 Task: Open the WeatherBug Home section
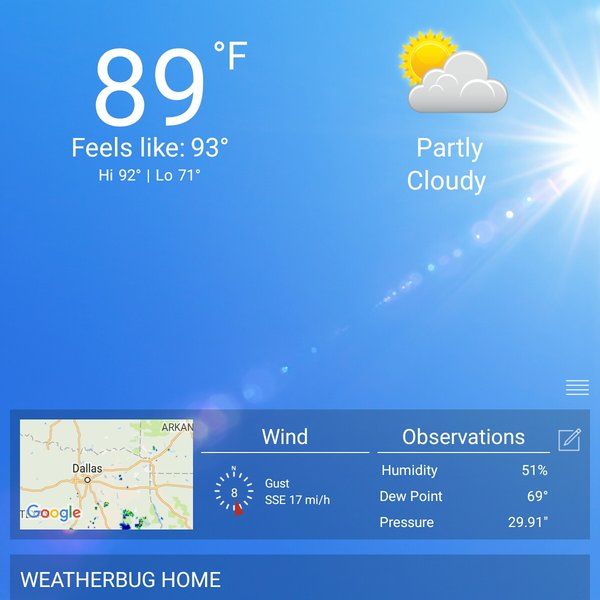[x=300, y=580]
